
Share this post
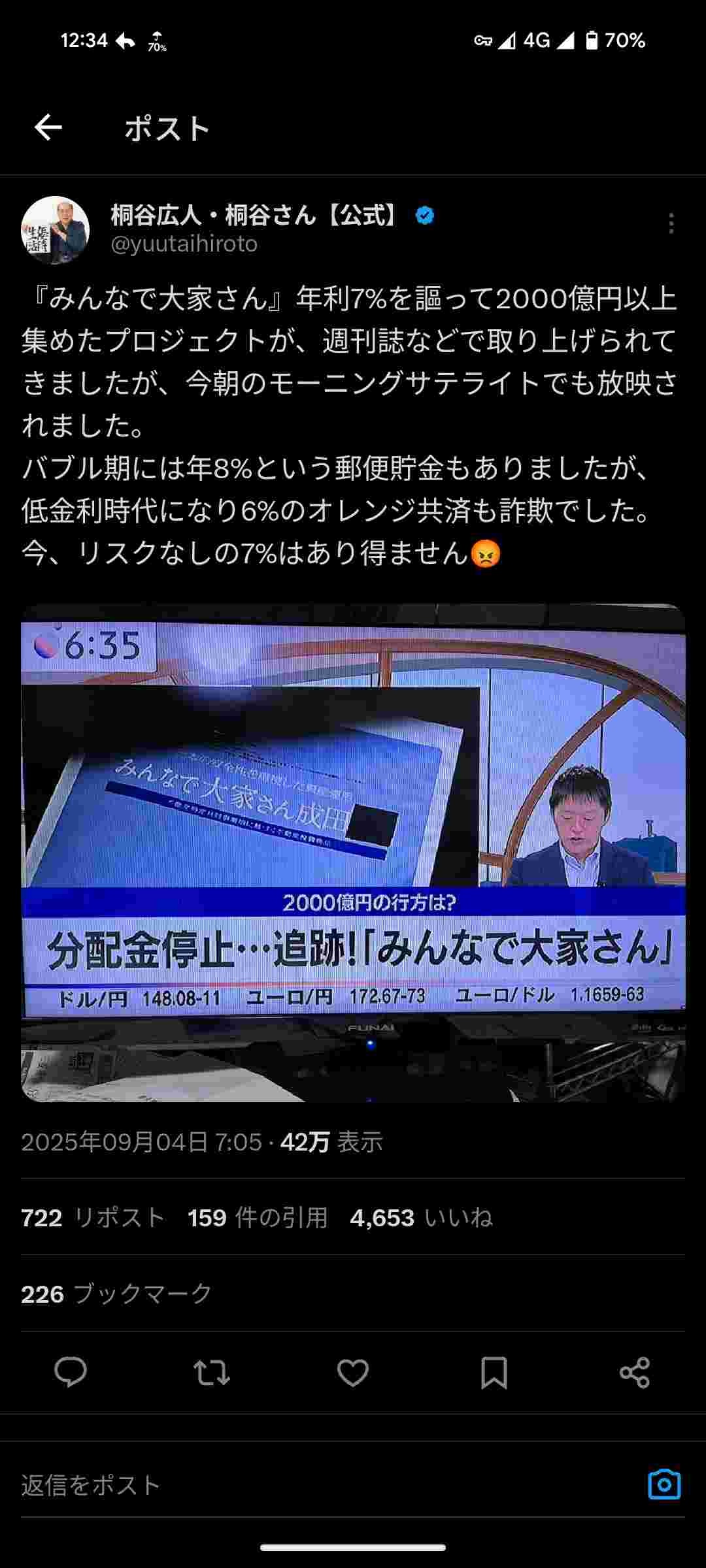[x=635, y=1372]
